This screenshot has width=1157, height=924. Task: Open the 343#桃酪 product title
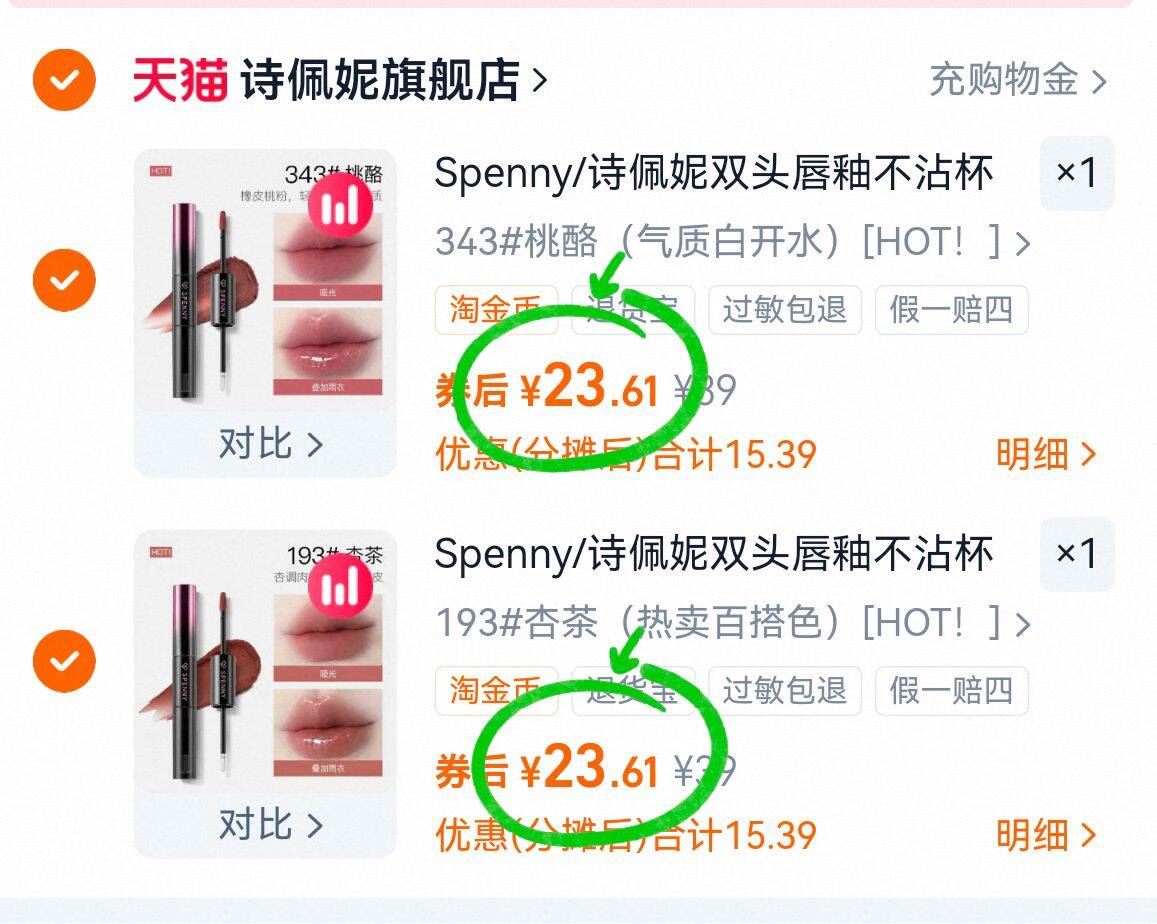click(713, 174)
